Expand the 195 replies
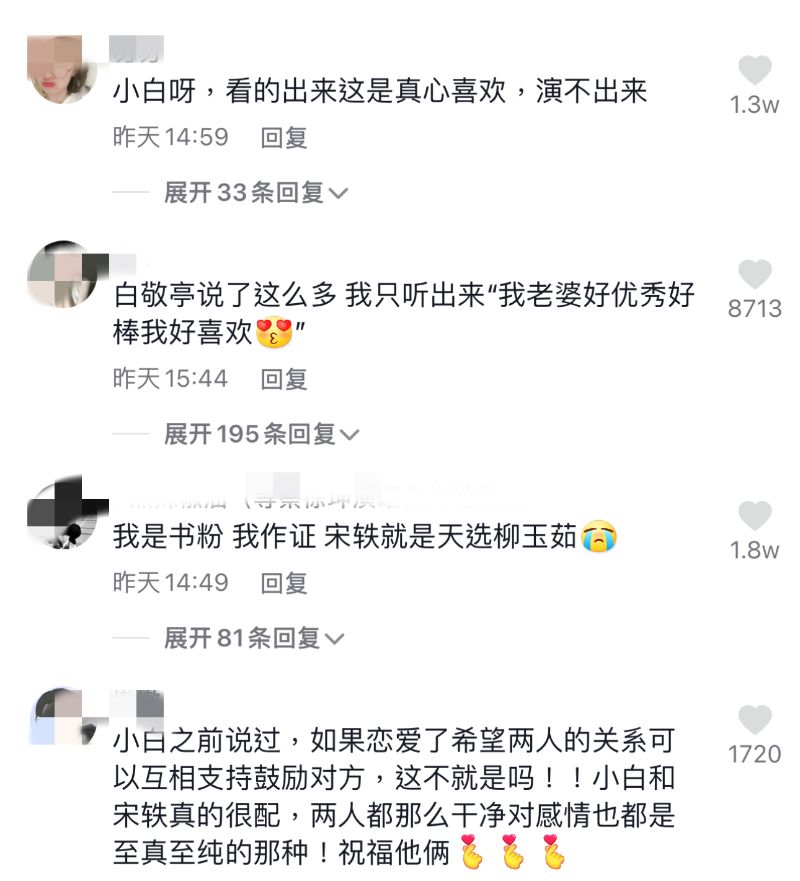 [261, 434]
